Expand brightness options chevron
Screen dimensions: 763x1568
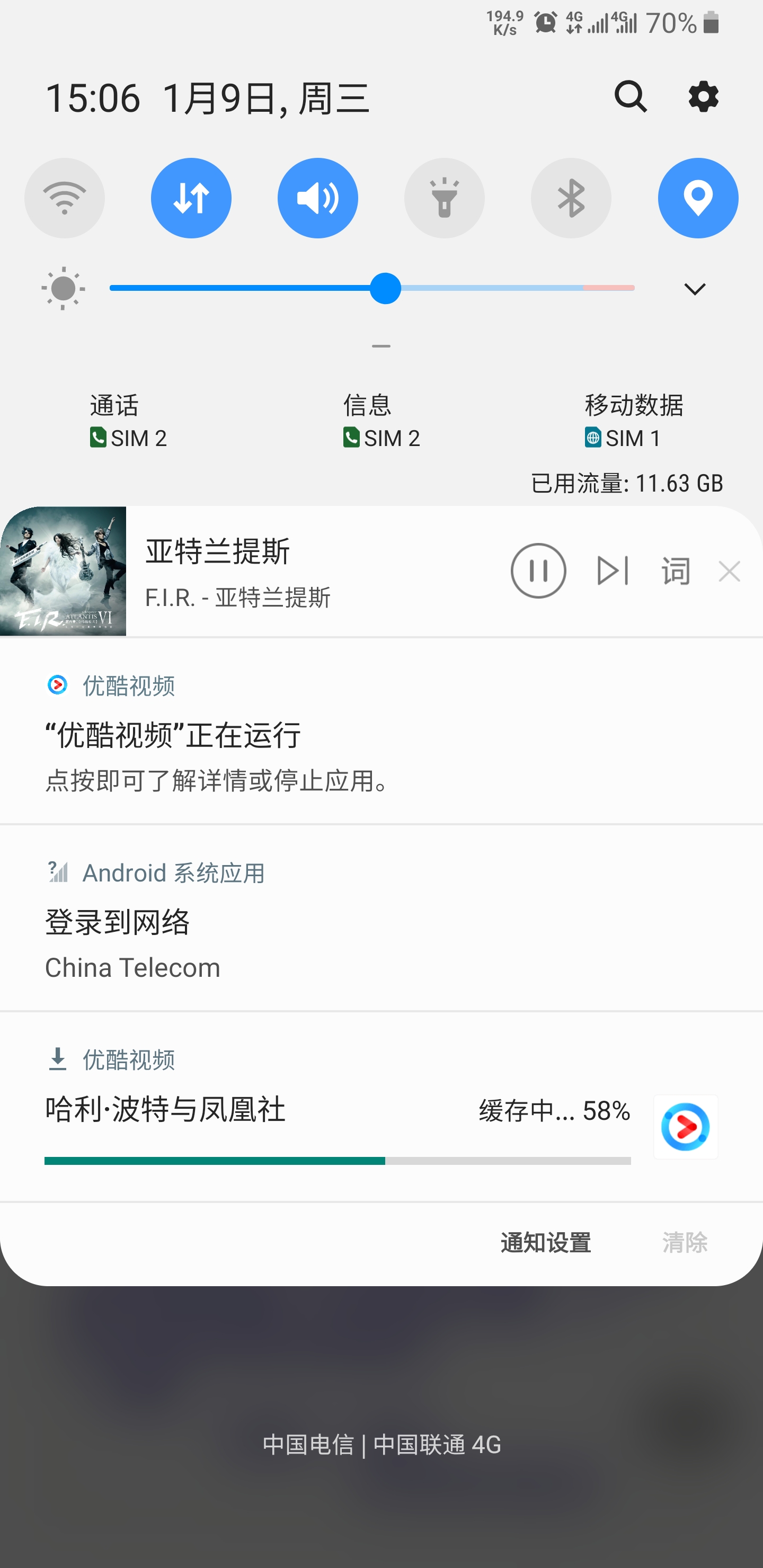[x=695, y=289]
